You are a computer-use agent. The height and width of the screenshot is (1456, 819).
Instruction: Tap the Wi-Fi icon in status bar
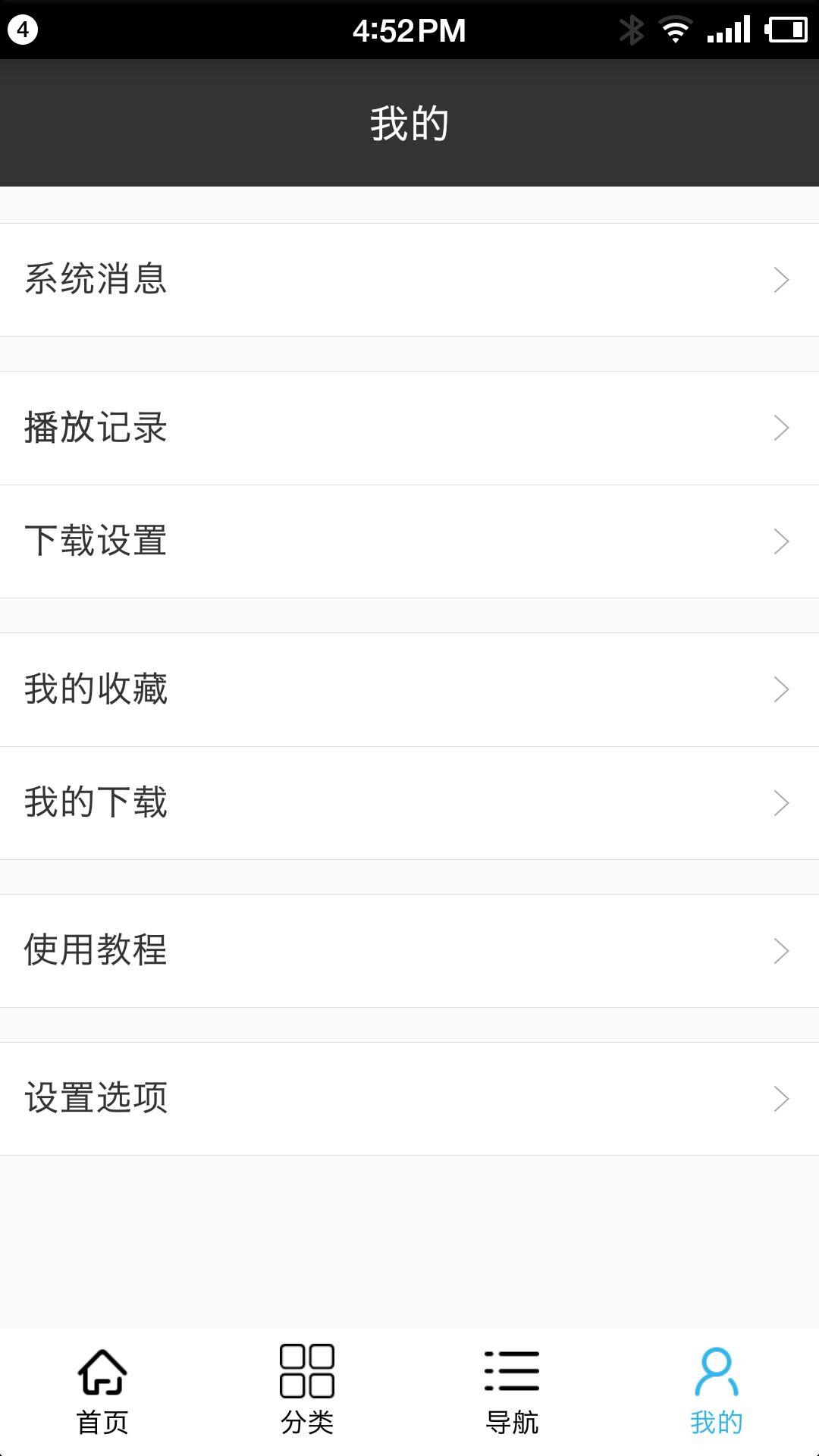click(x=674, y=29)
